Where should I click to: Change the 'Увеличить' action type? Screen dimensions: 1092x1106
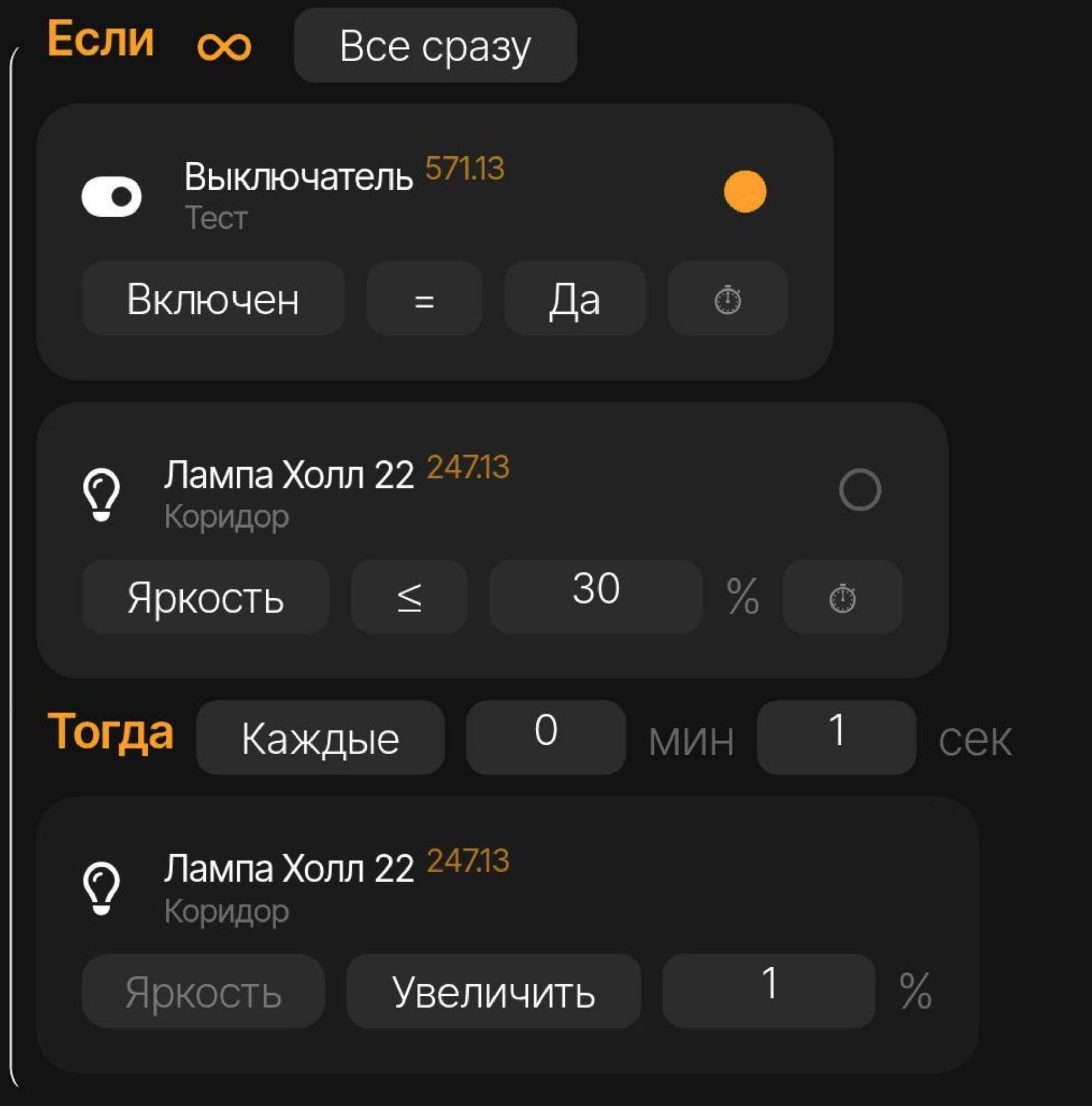(x=493, y=991)
